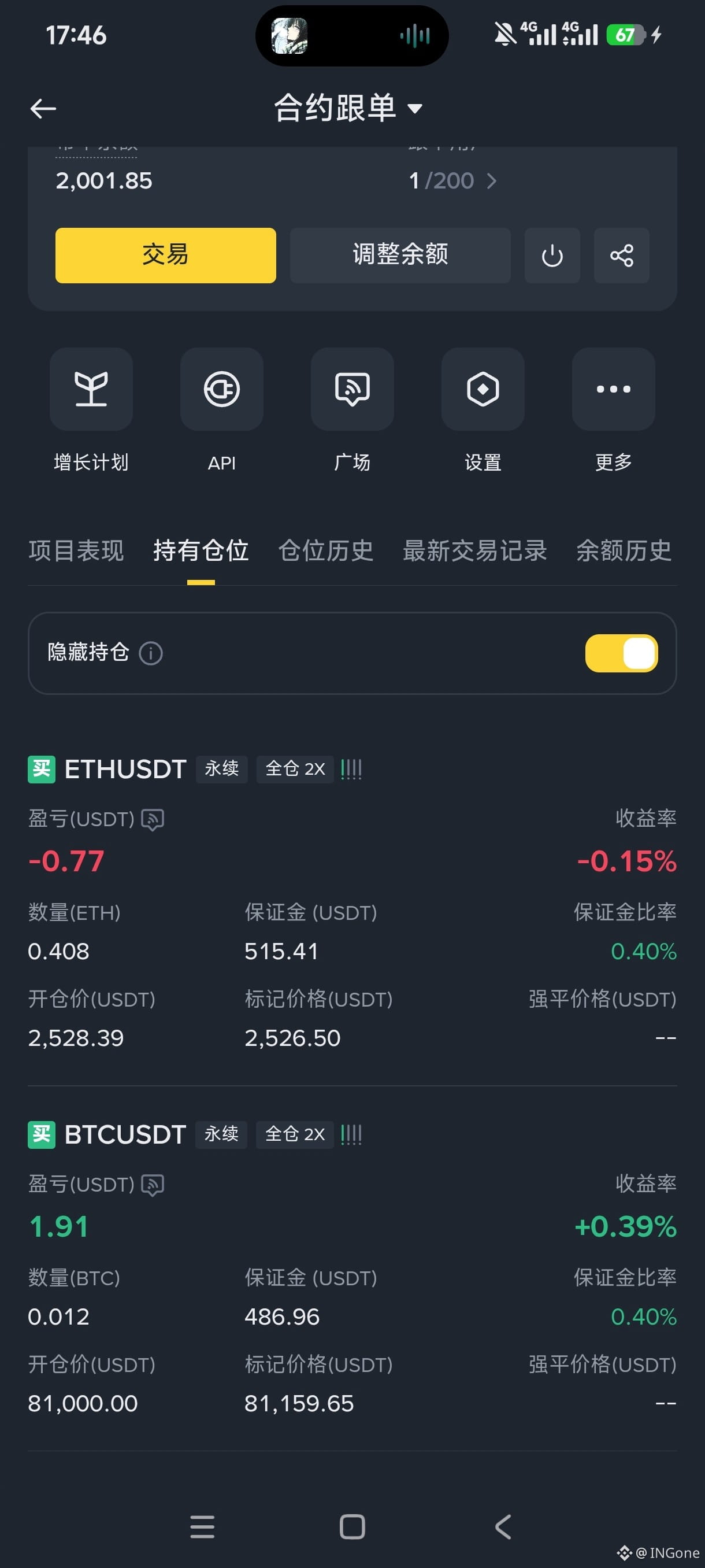The image size is (705, 1568).
Task: Tap the system home button
Action: pos(352,1526)
